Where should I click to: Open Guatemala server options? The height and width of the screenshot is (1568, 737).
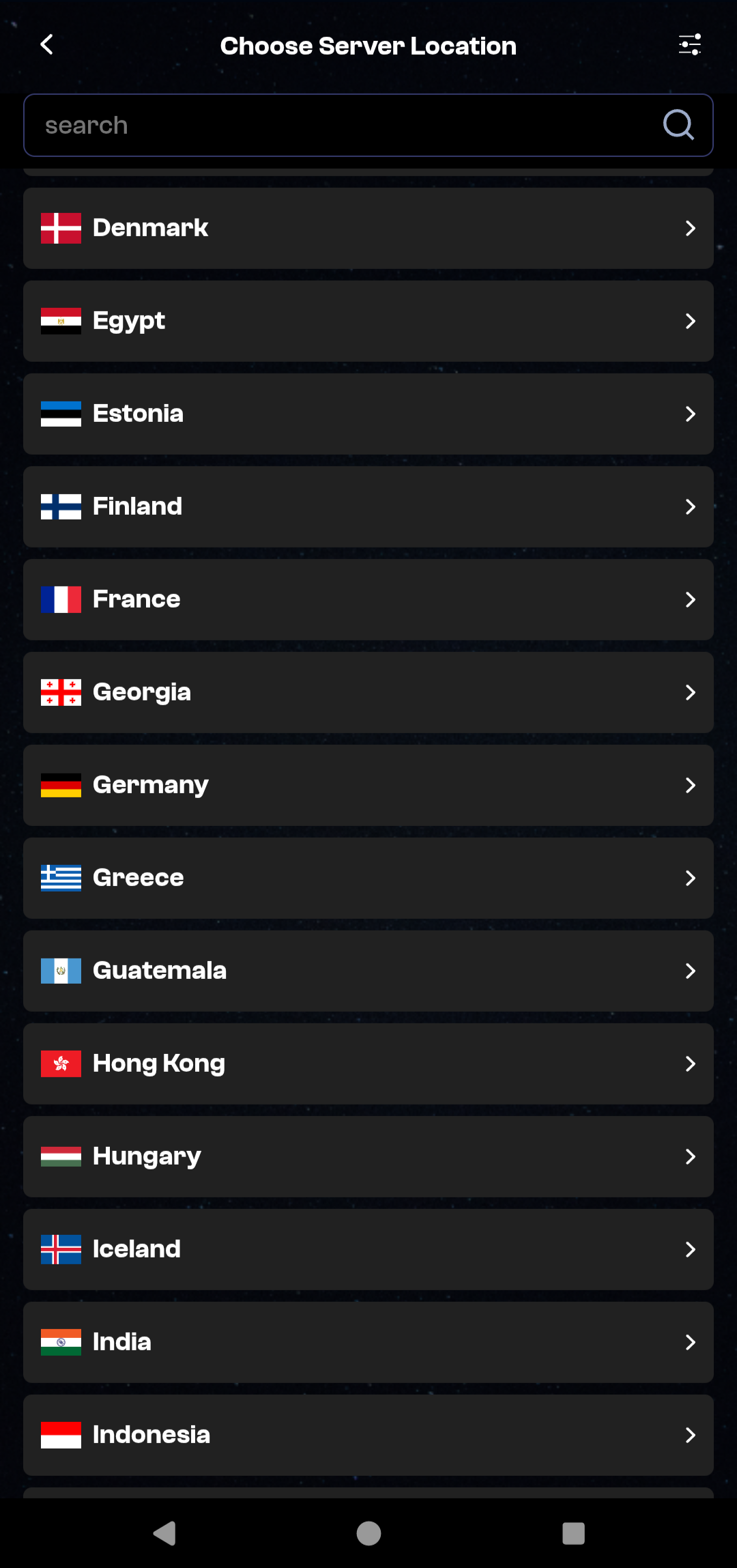[369, 971]
